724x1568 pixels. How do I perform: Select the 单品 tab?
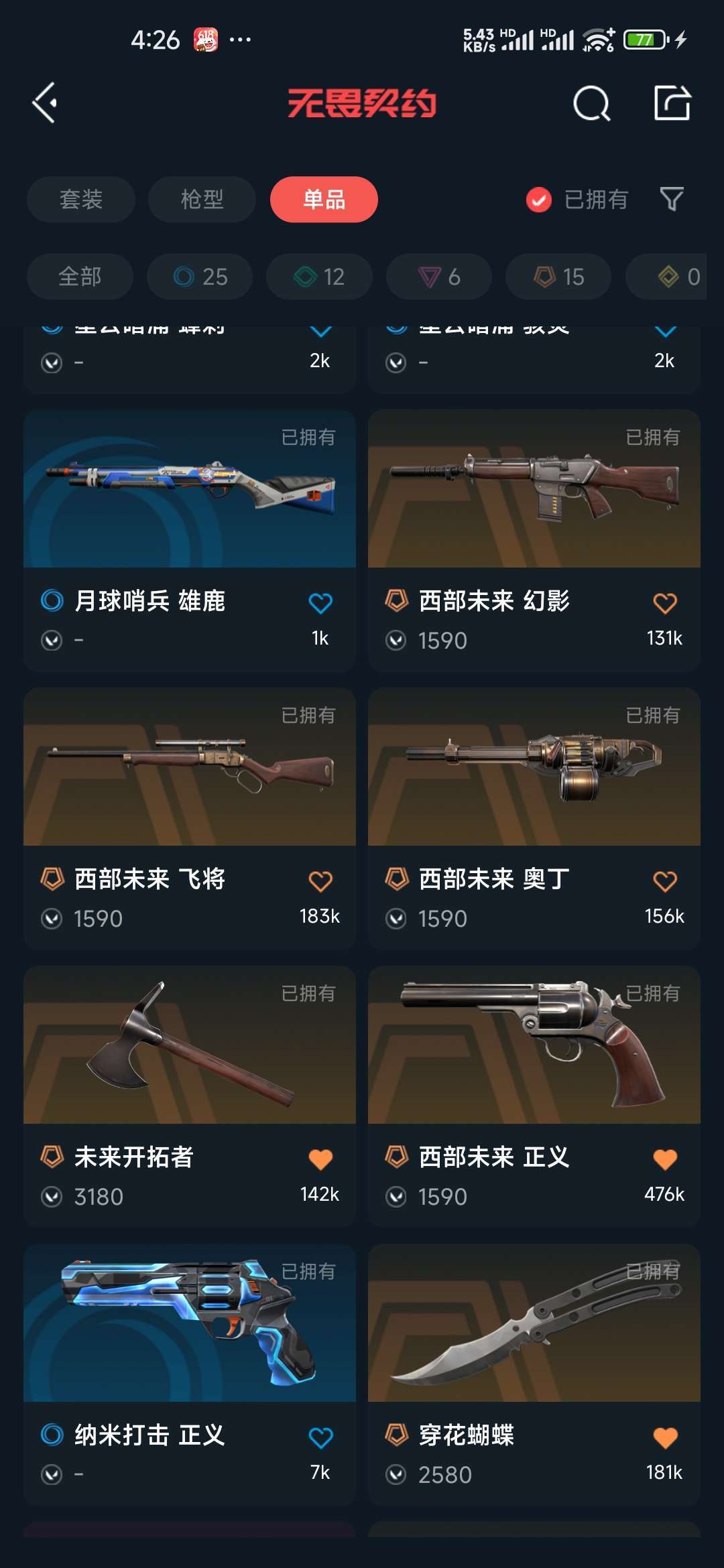tap(324, 199)
